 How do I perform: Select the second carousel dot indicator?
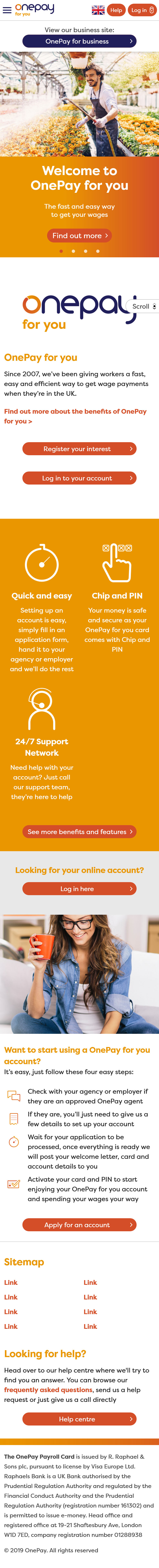(x=73, y=251)
